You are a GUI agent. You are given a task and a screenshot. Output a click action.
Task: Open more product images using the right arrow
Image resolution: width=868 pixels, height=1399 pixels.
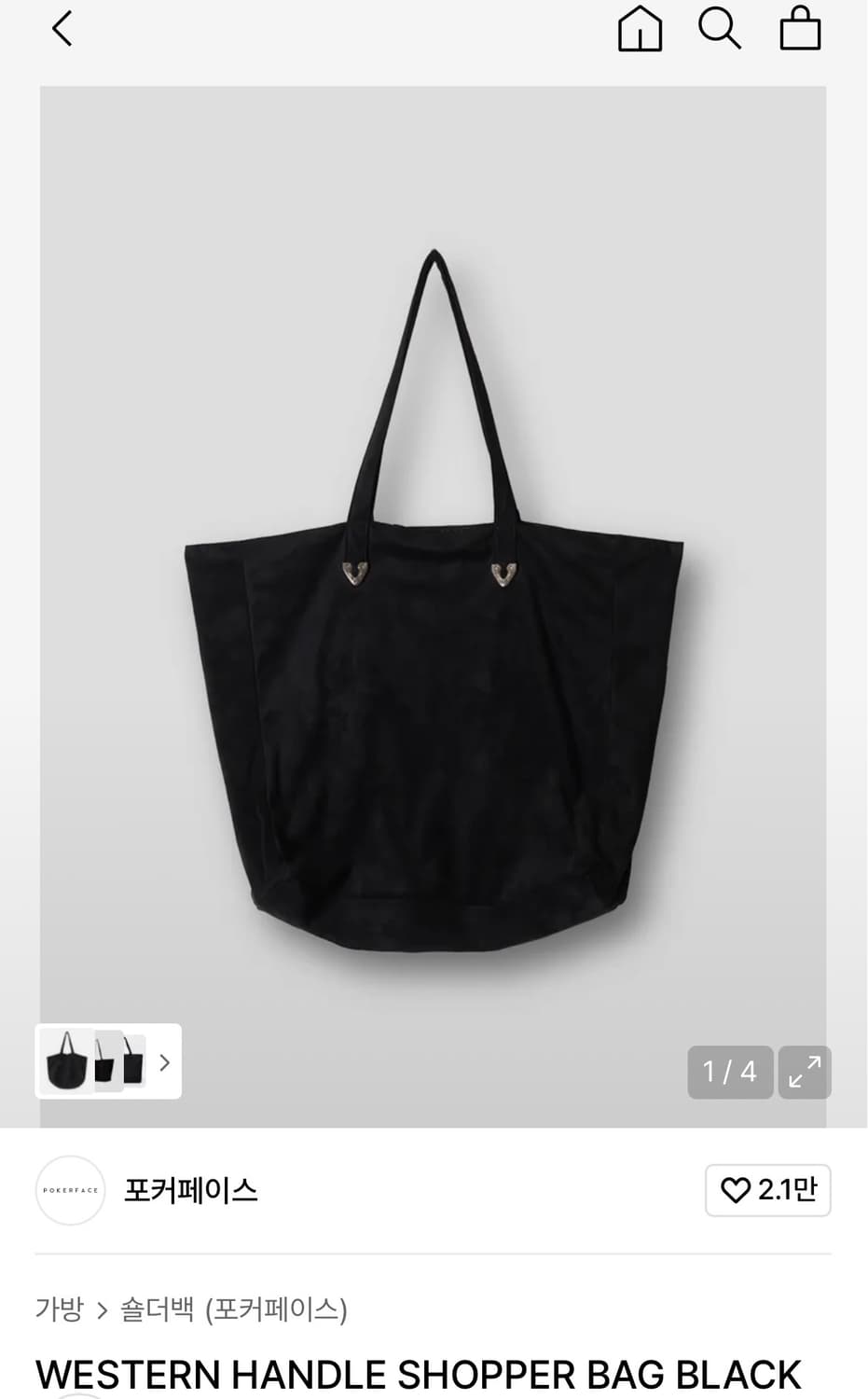[163, 1062]
